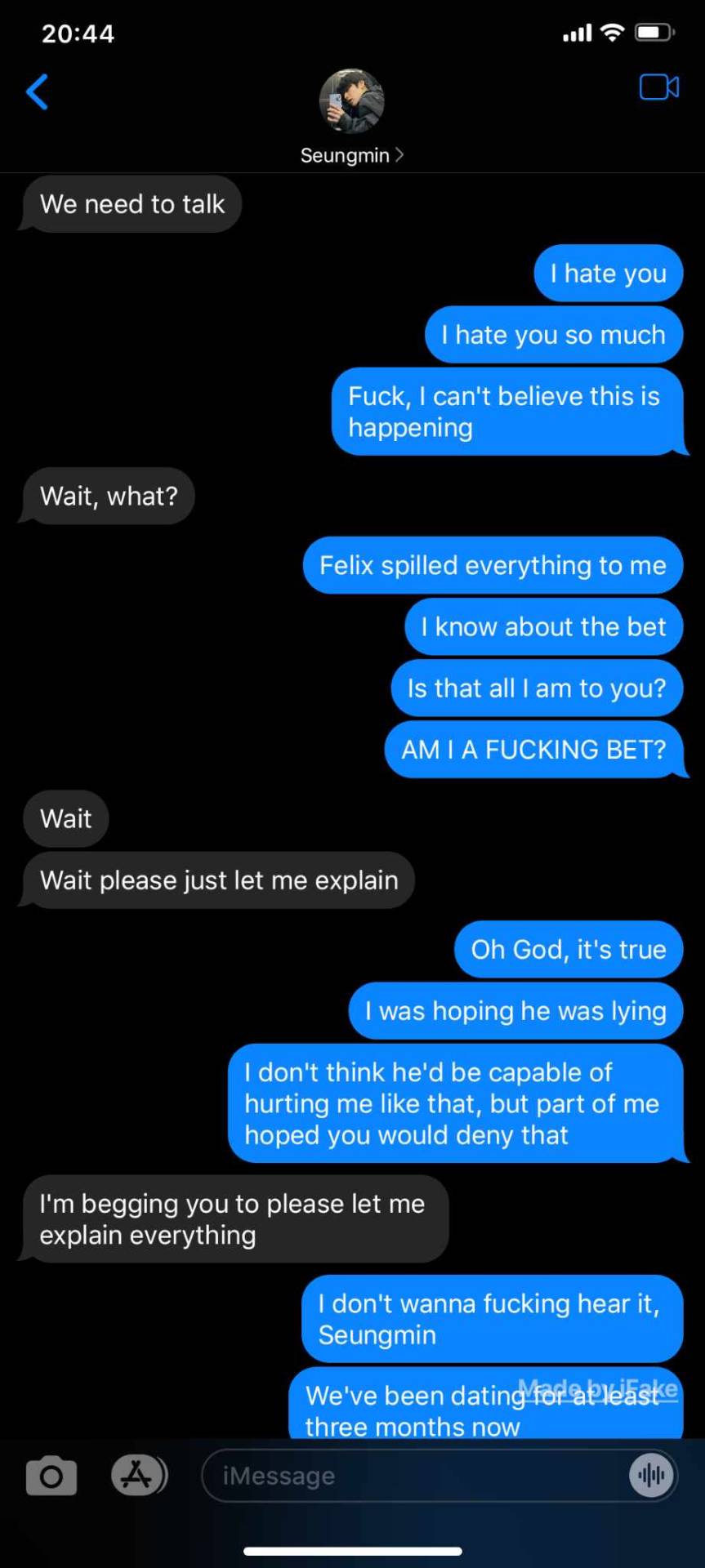
Task: Open the App Store apps drawer
Action: [x=137, y=1475]
